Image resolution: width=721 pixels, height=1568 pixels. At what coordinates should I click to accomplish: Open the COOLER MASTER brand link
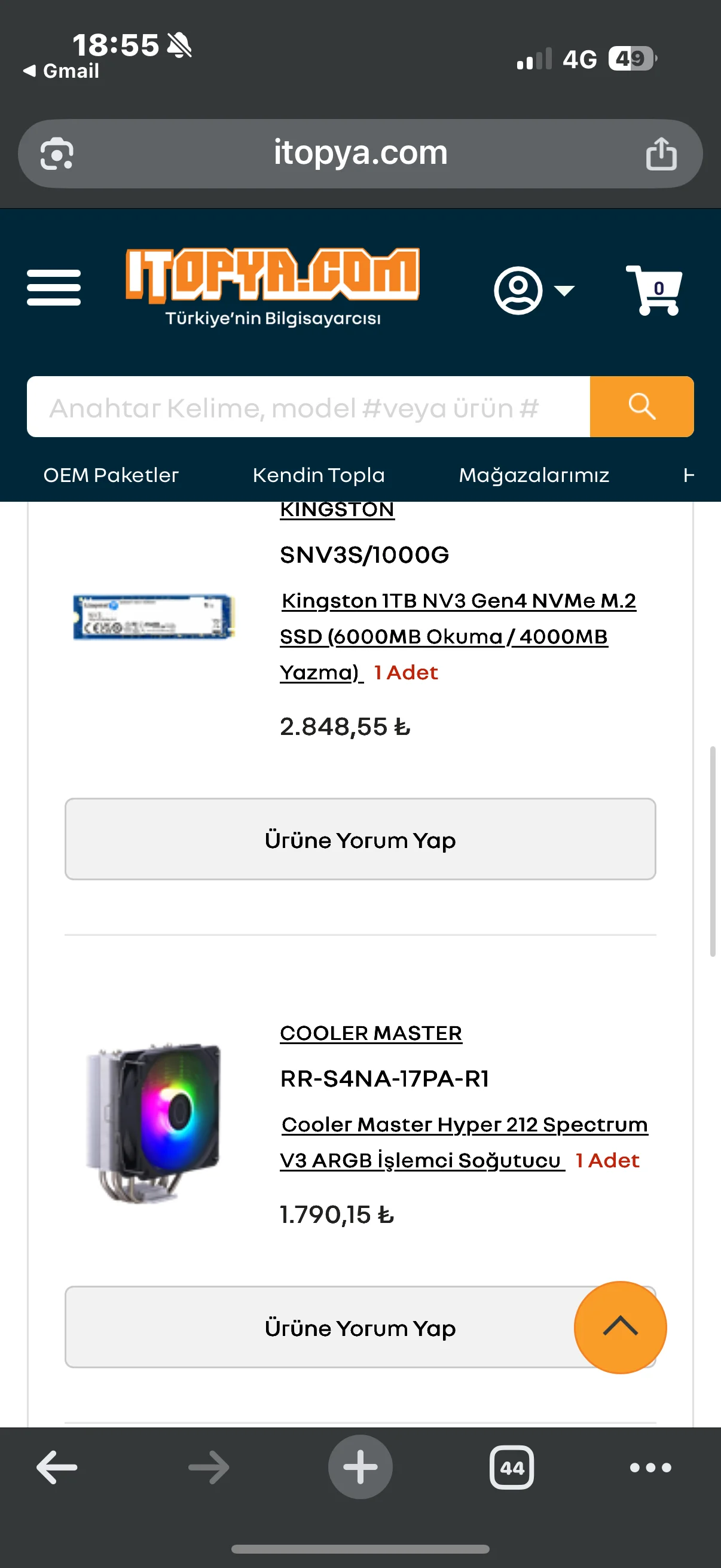371,1033
